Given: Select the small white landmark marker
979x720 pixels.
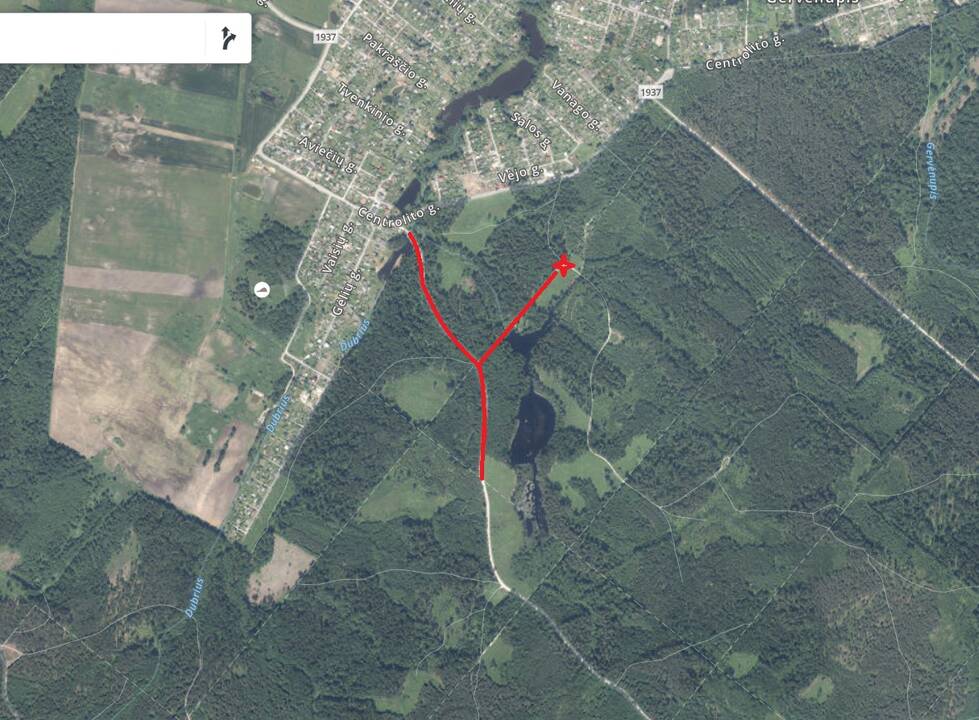Looking at the screenshot, I should 262,289.
